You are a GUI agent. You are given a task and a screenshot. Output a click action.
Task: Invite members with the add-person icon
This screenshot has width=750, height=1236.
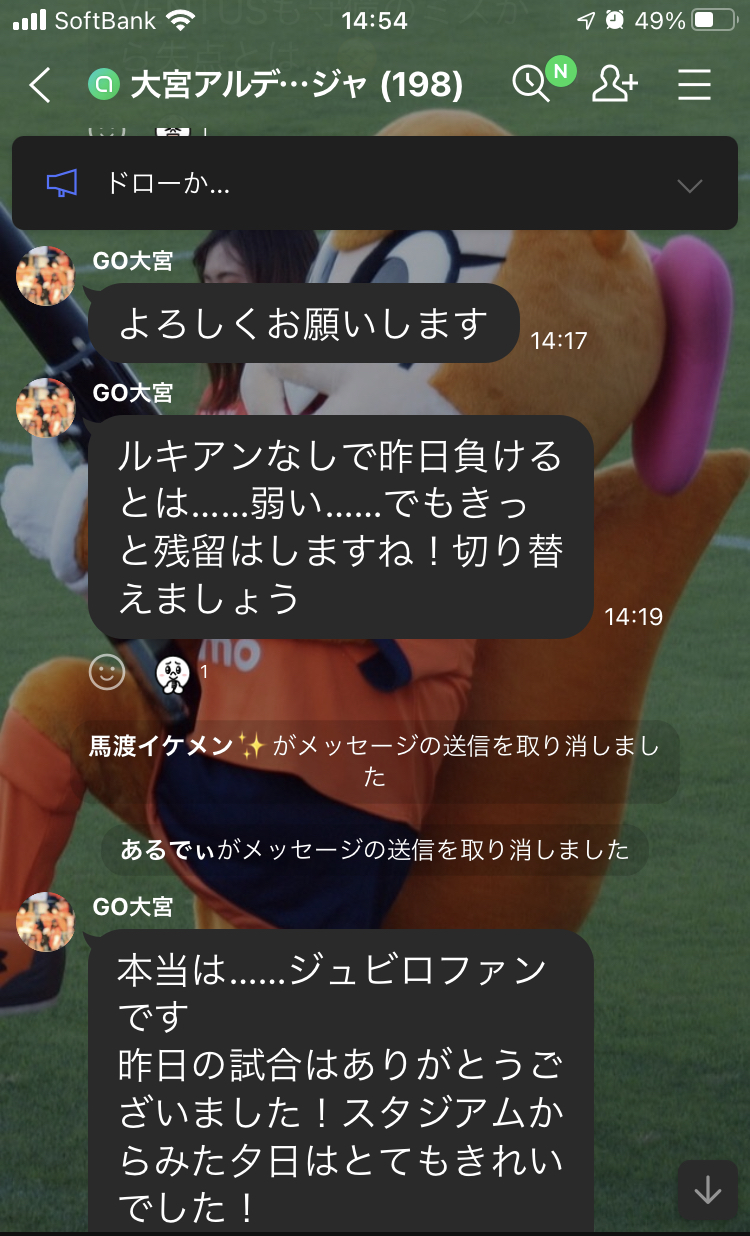tap(614, 85)
